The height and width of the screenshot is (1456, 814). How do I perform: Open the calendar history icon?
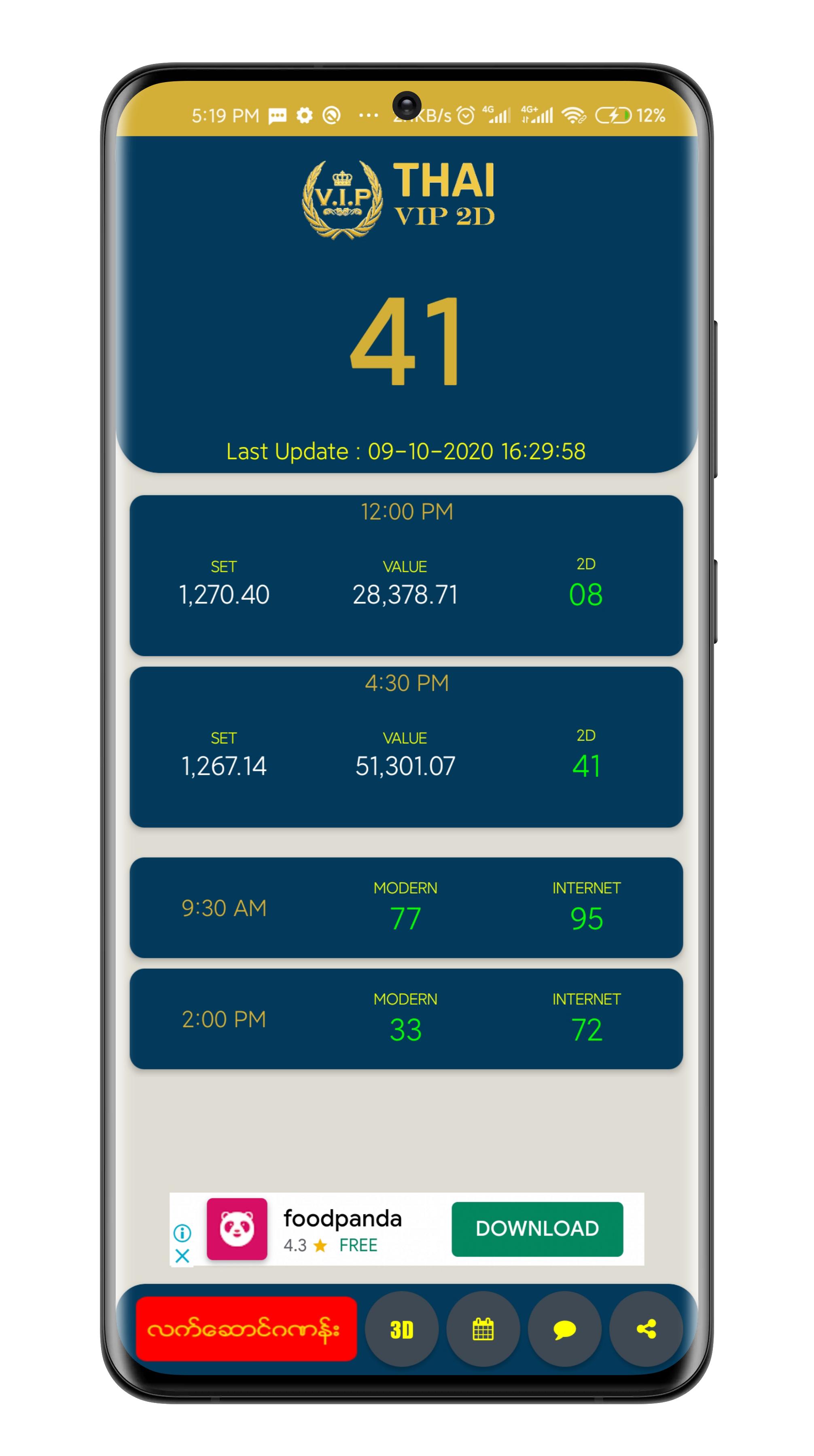coord(483,1329)
